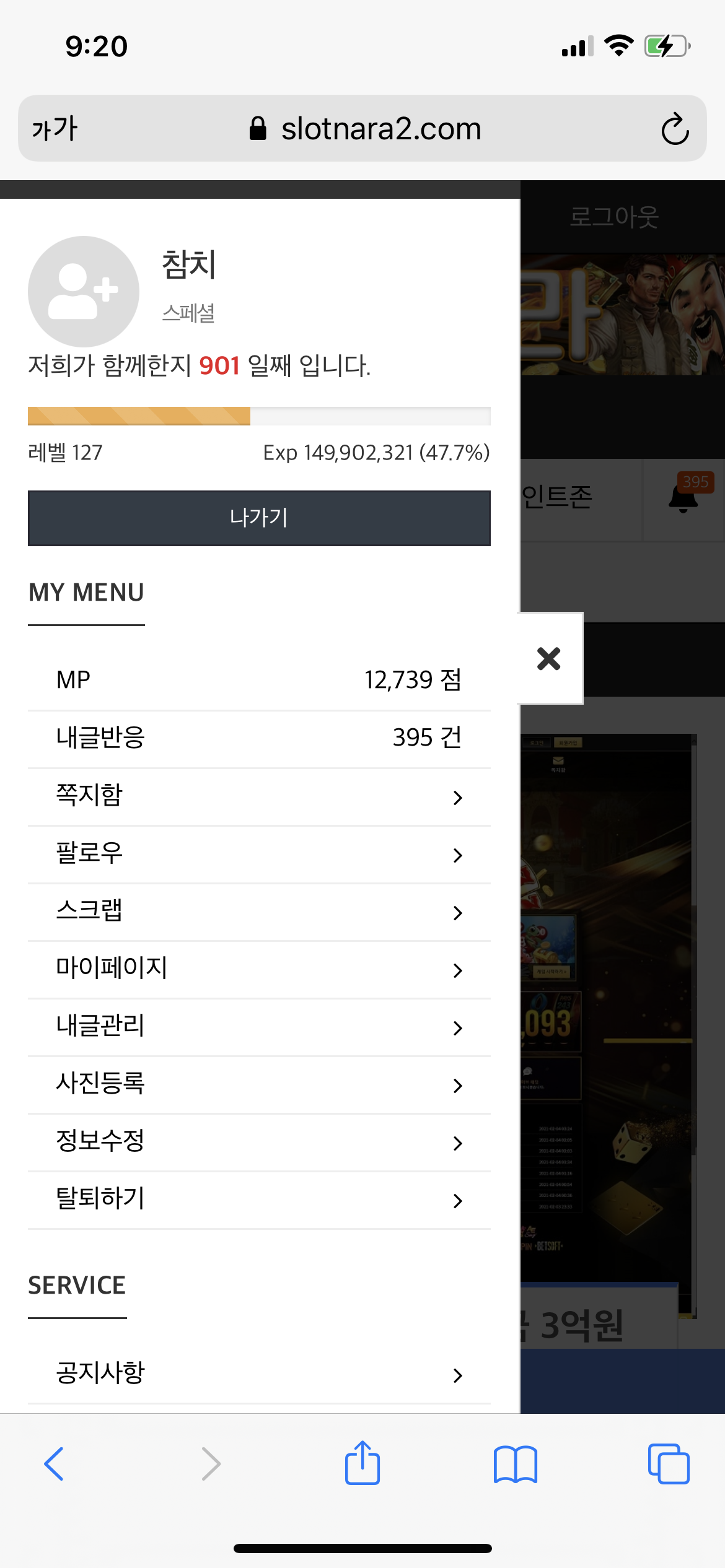Reload the page in the address bar
This screenshot has width=725, height=1568.
point(675,129)
